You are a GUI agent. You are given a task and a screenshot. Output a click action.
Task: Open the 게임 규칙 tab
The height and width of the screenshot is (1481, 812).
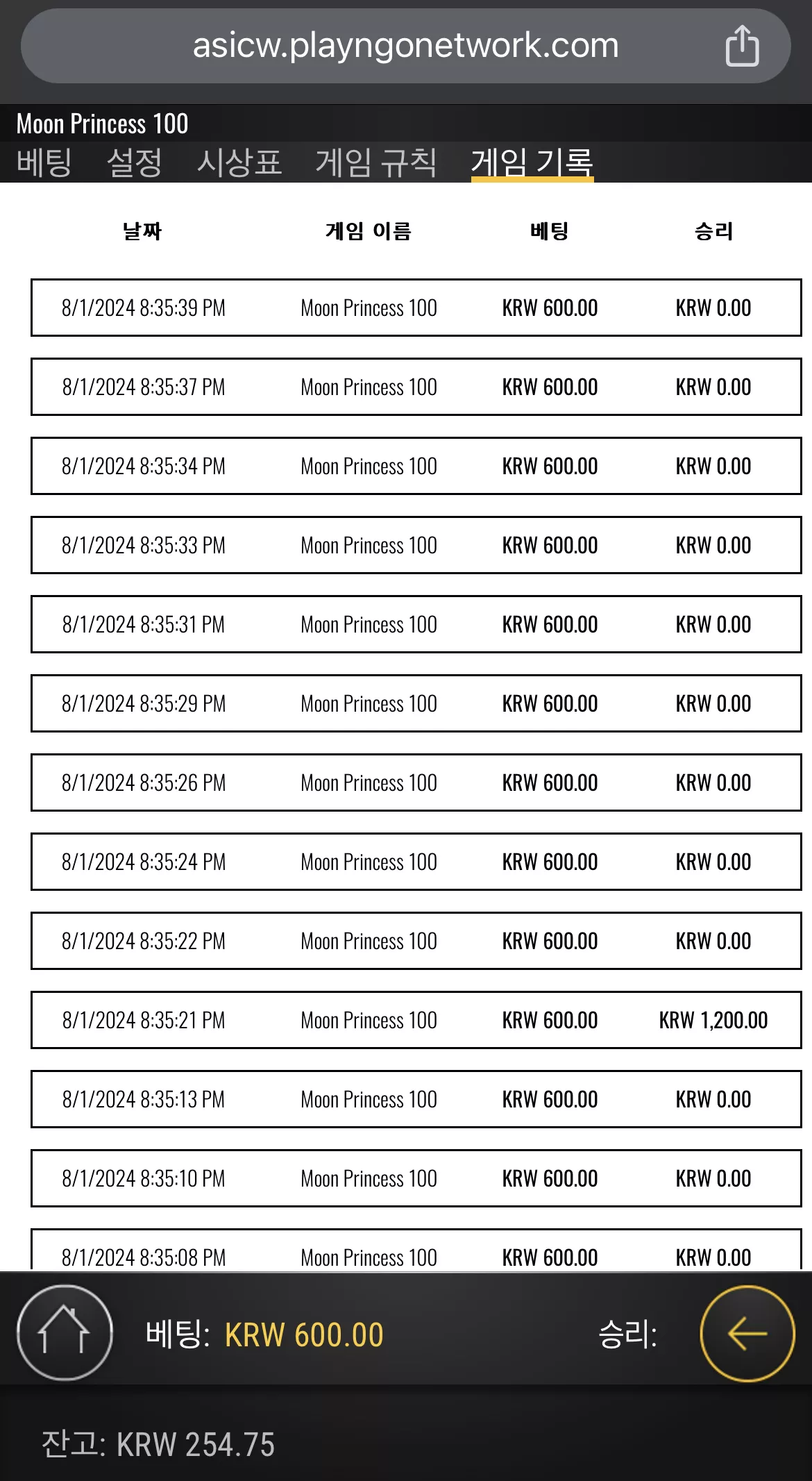click(376, 162)
